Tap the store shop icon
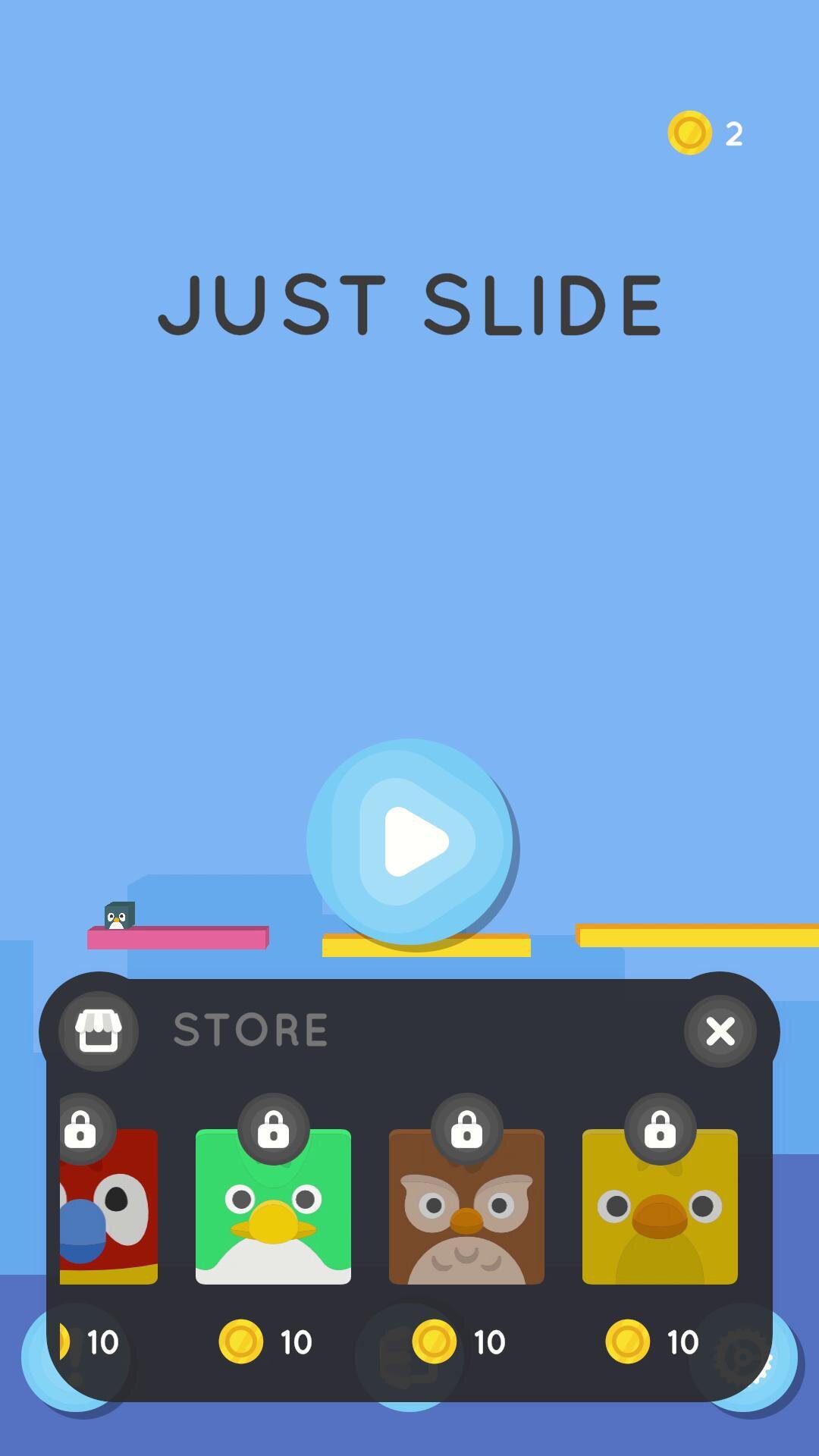The image size is (819, 1456). pyautogui.click(x=99, y=1031)
